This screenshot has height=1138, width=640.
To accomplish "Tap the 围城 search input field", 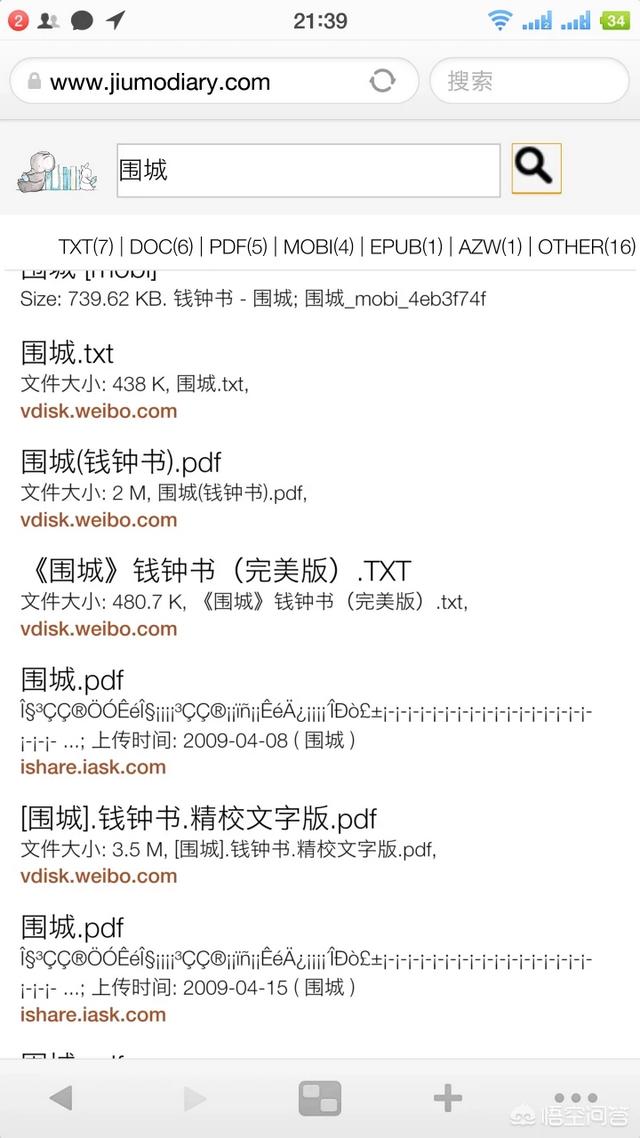I will [308, 170].
